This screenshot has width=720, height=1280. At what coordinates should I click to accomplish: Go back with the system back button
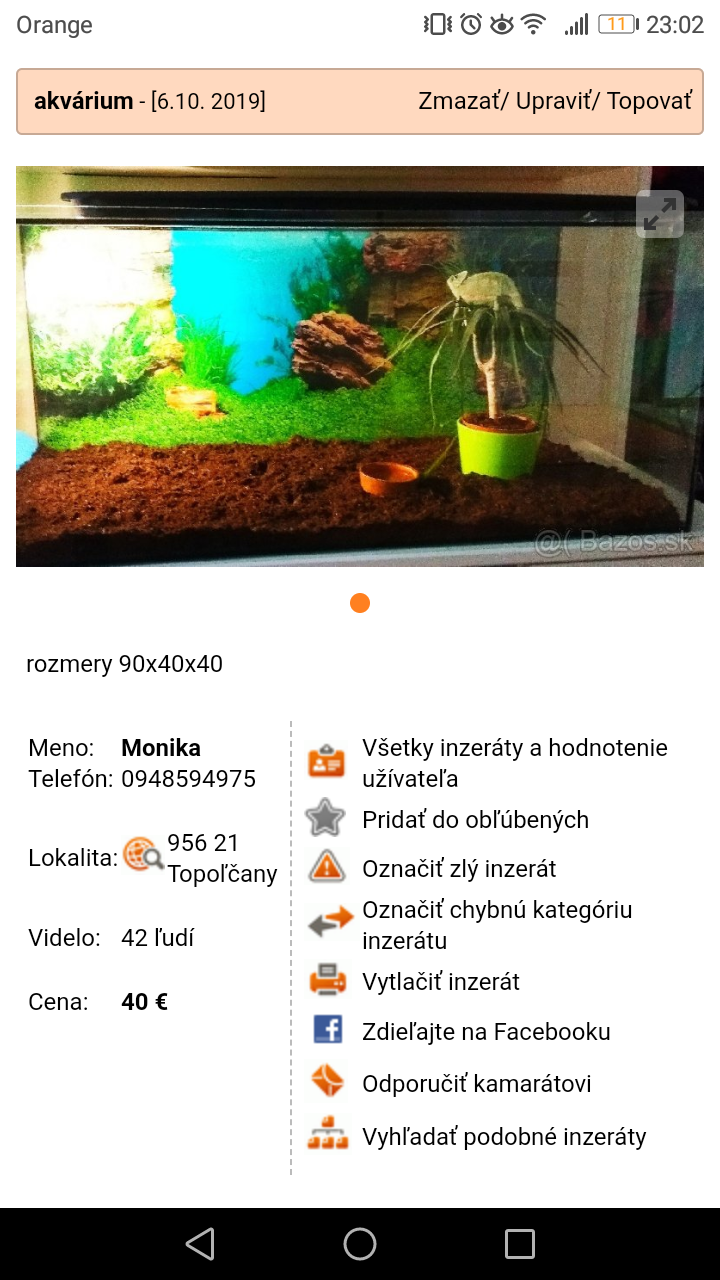coord(200,1244)
